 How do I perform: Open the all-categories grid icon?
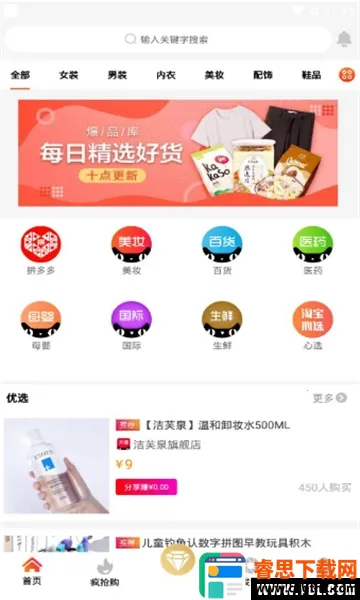pos(347,75)
